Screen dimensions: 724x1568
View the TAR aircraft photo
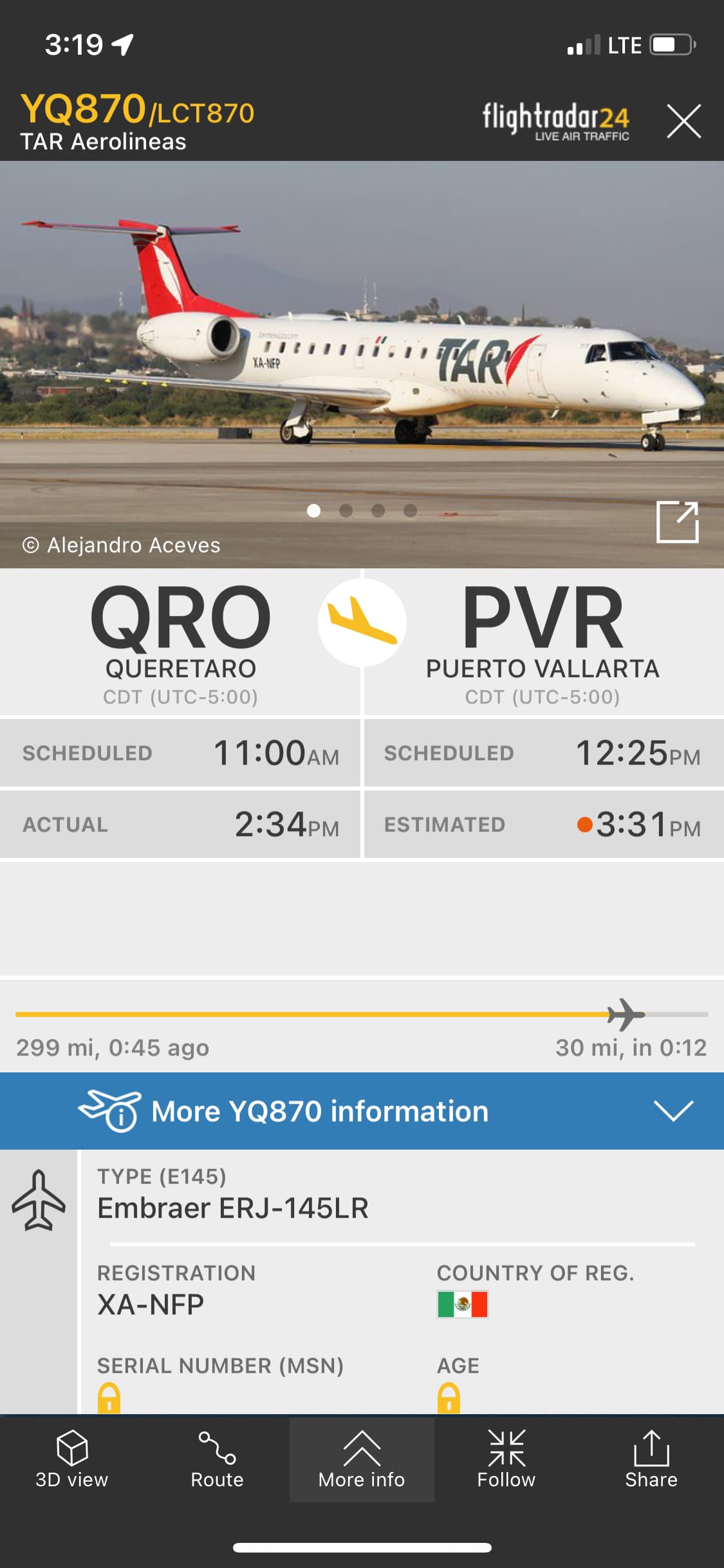tap(362, 360)
